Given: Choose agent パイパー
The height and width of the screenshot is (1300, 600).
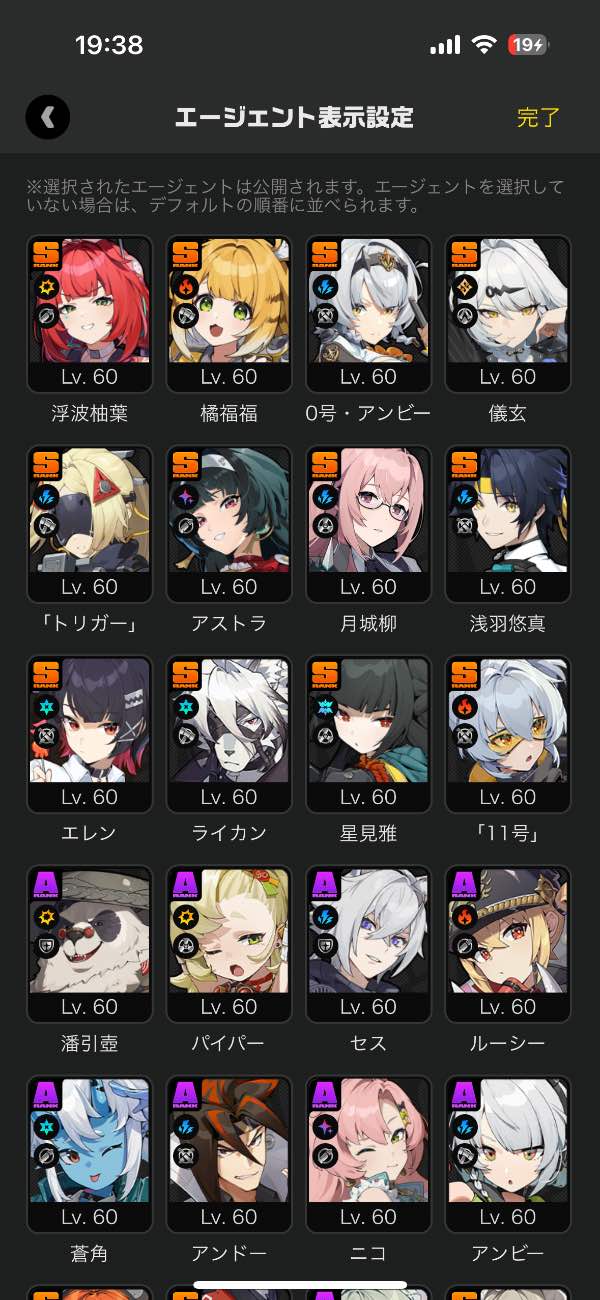Looking at the screenshot, I should point(229,943).
